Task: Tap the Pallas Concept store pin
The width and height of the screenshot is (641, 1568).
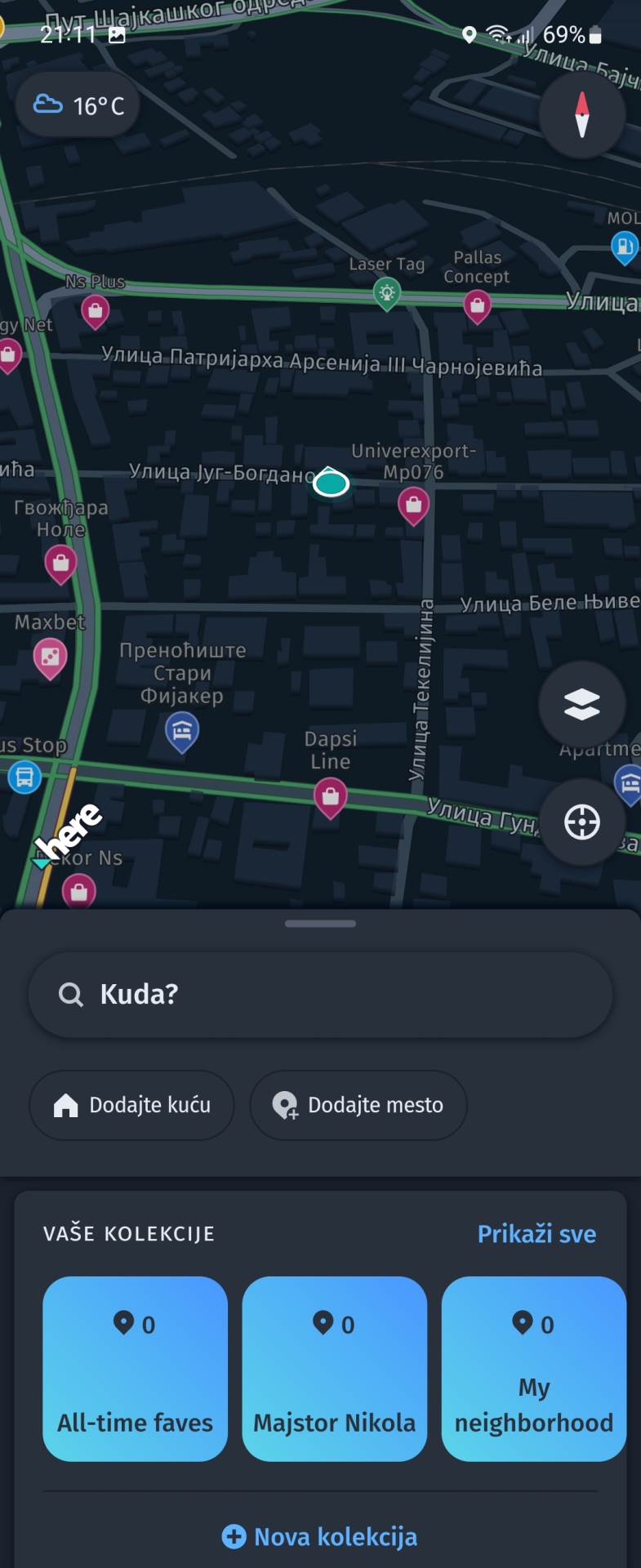Action: click(x=478, y=306)
